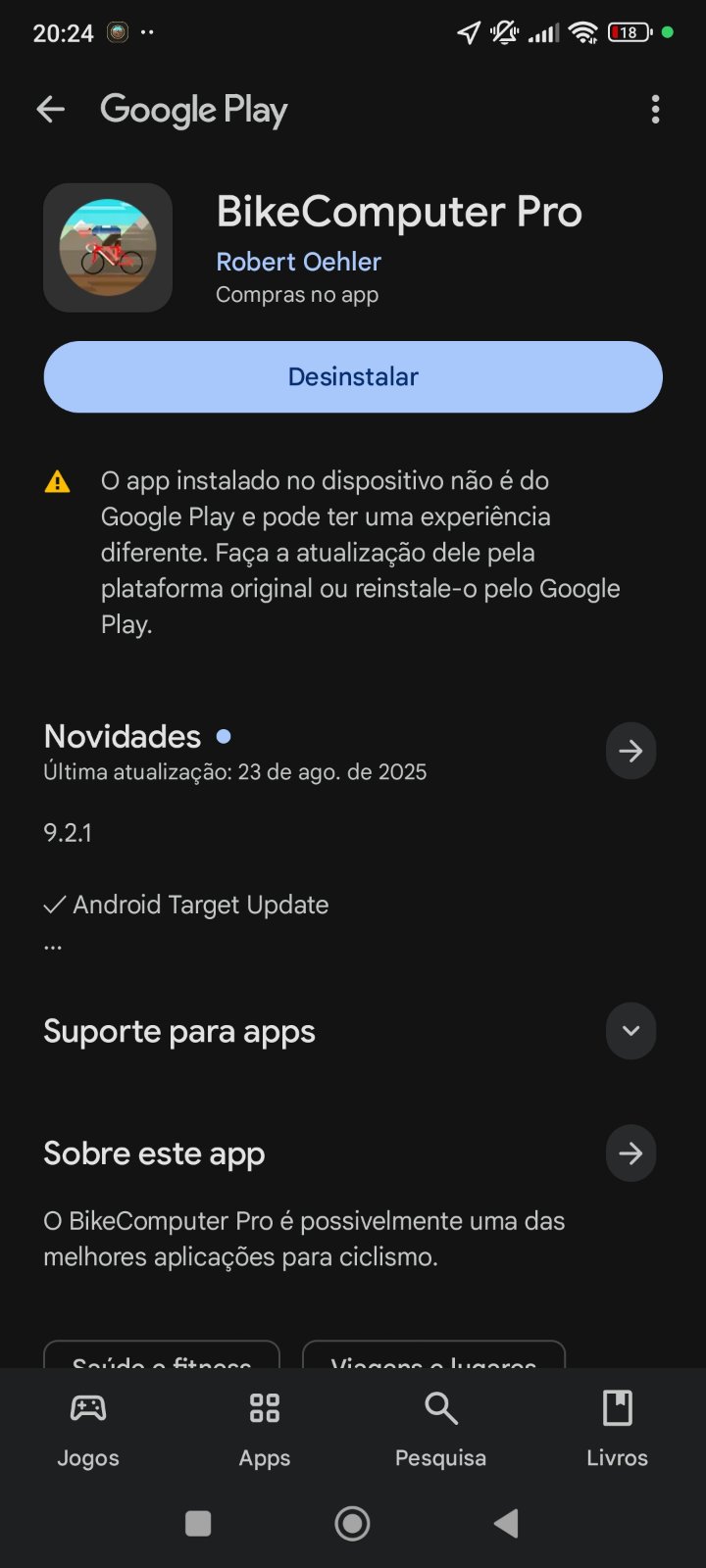Switch to the Livros tab

tap(617, 1429)
